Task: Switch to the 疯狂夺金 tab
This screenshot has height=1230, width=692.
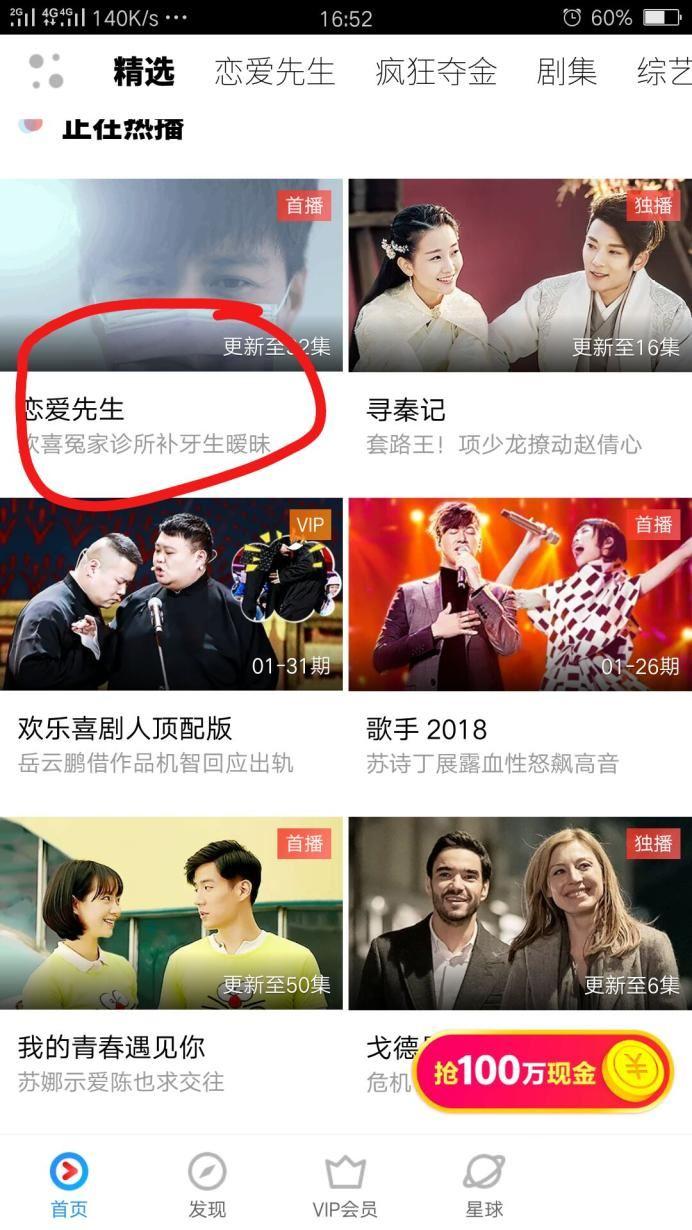Action: pos(436,72)
